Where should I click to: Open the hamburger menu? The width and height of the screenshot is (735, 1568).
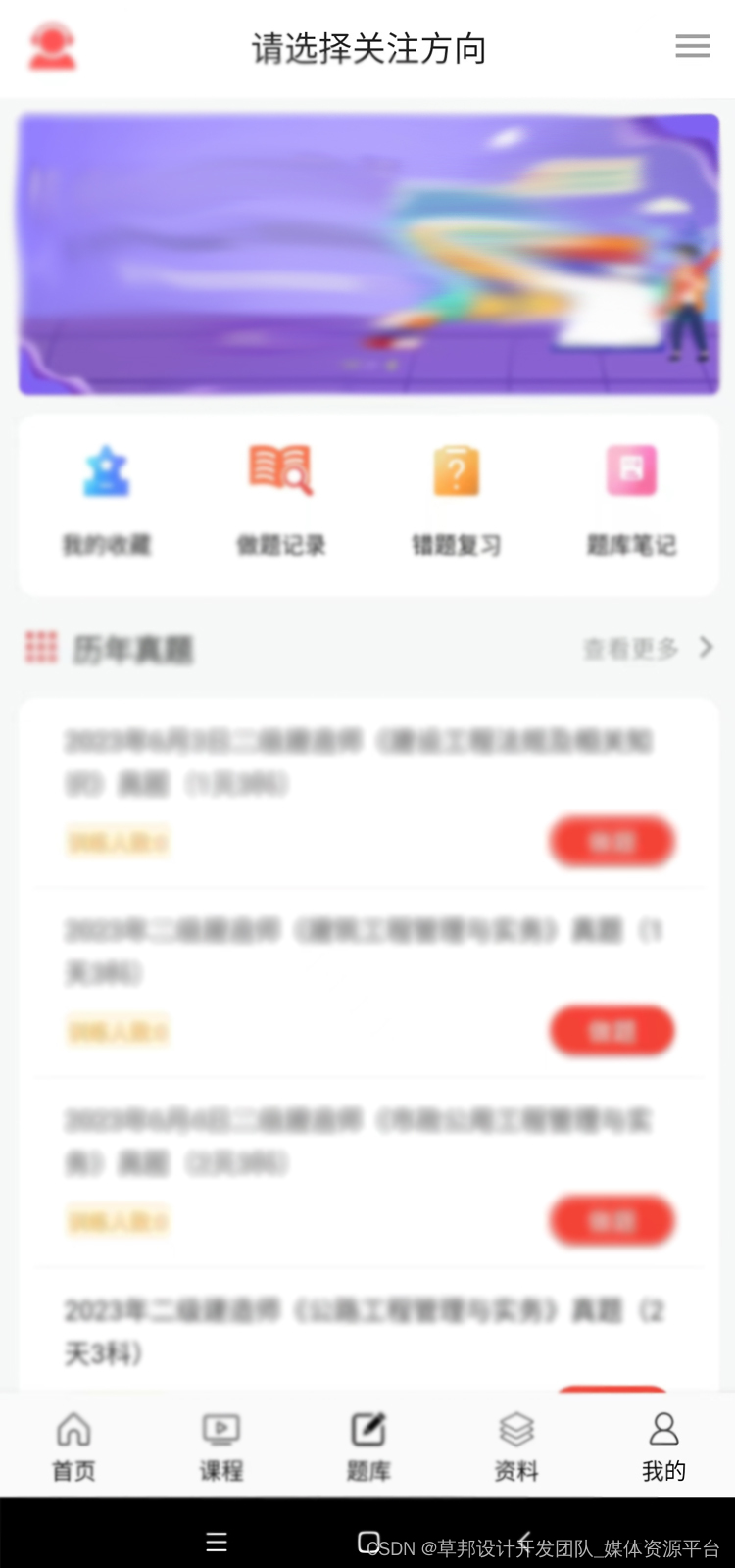693,46
